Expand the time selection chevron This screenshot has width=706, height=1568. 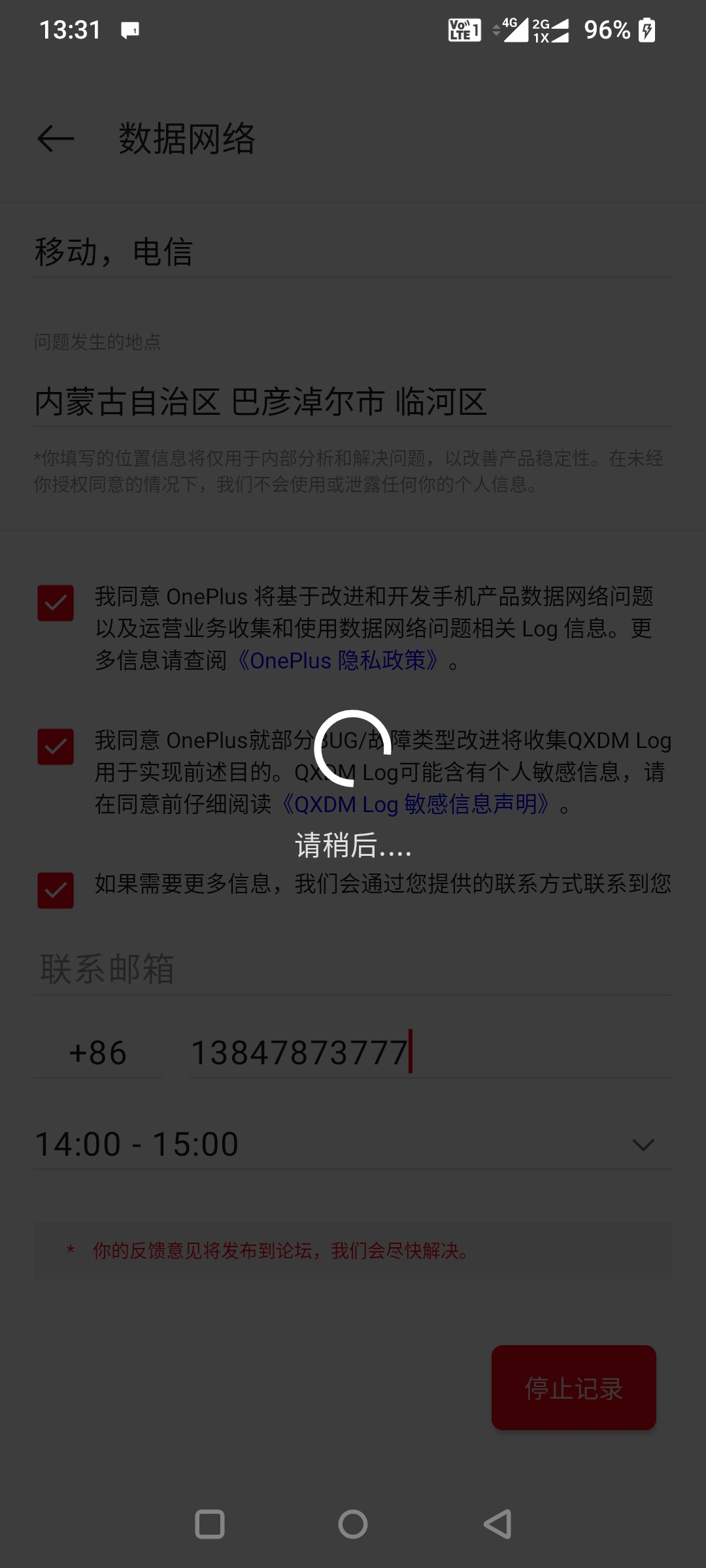pos(643,1143)
